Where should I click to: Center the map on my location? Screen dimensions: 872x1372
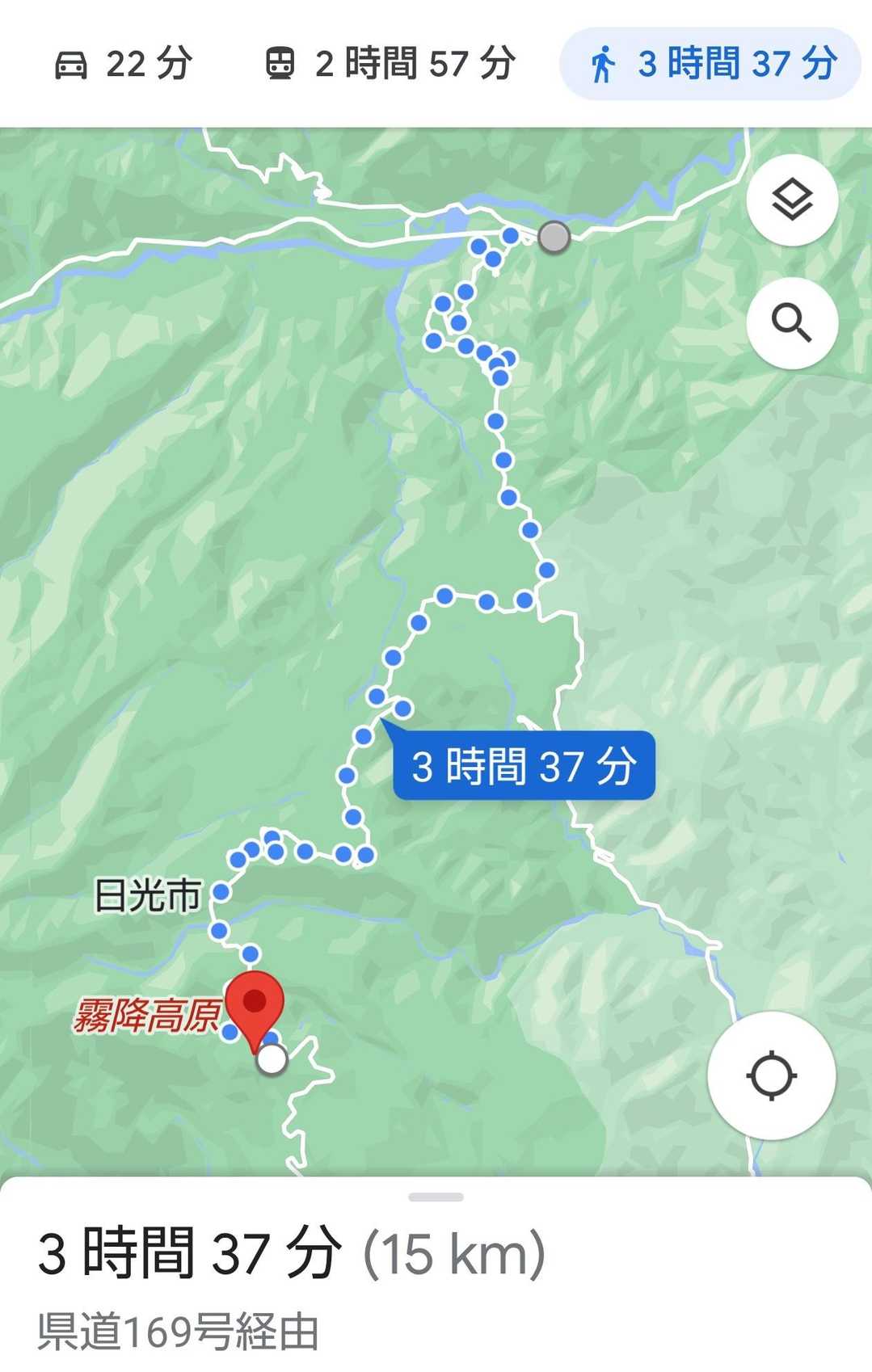coord(771,1075)
